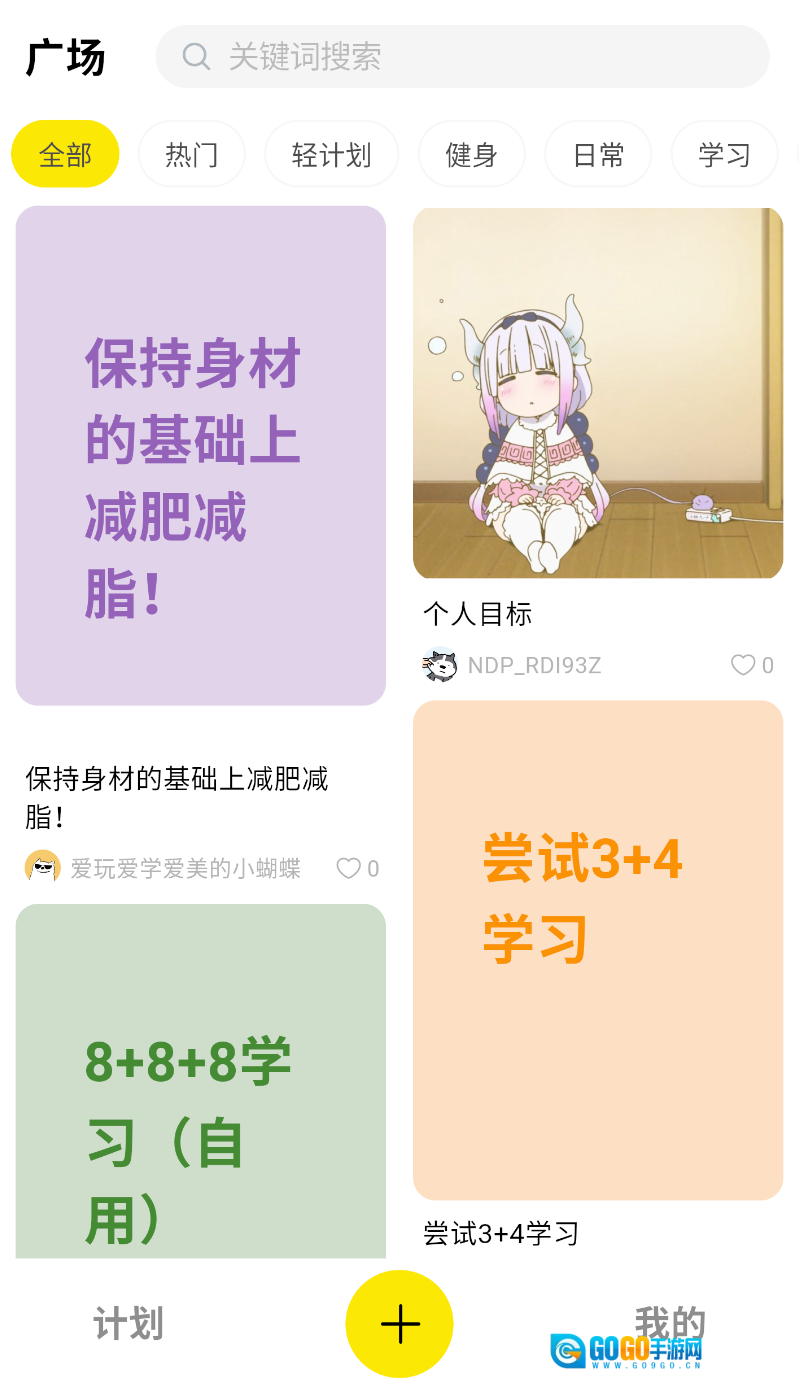Screen dimensions: 799x1379
Task: Open the purple 保持身材 plan card
Action: [x=200, y=455]
